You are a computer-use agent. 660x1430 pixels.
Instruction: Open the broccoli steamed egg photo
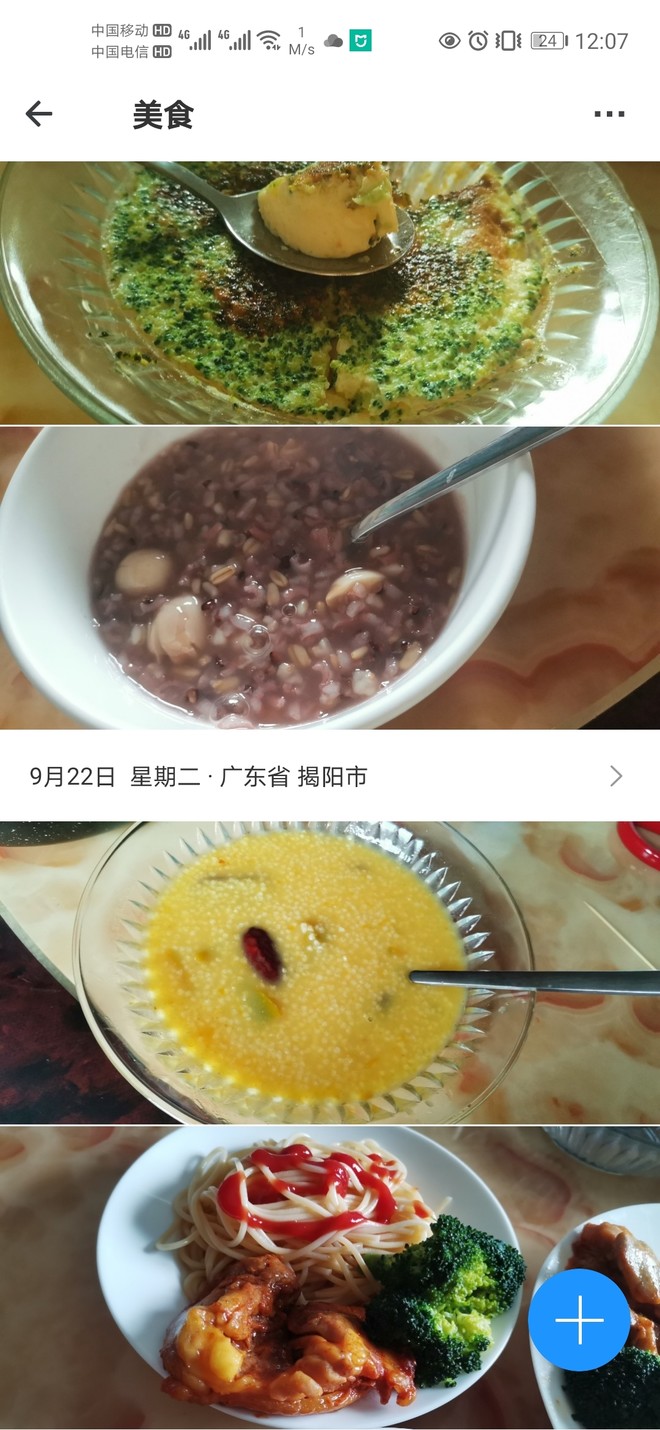[330, 292]
